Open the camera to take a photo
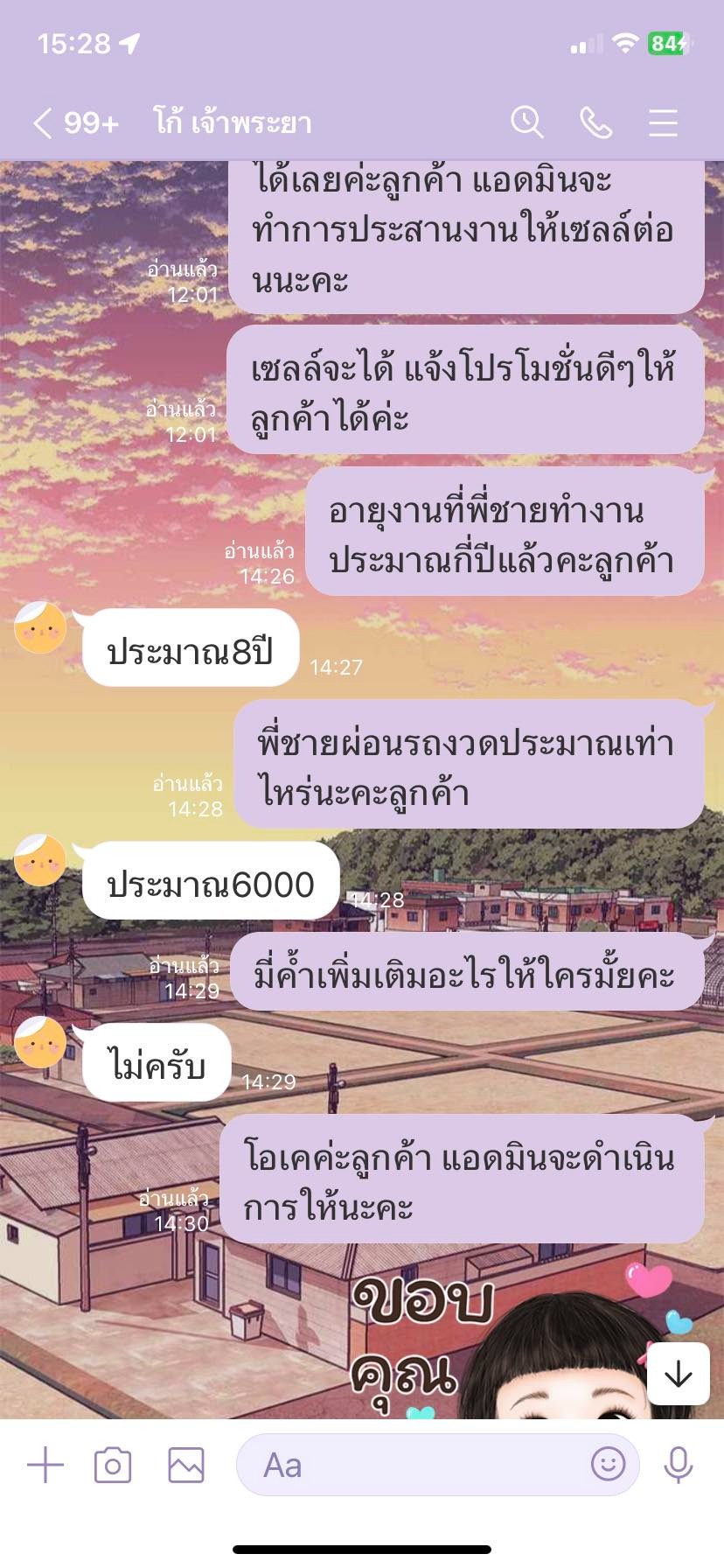 click(113, 1465)
